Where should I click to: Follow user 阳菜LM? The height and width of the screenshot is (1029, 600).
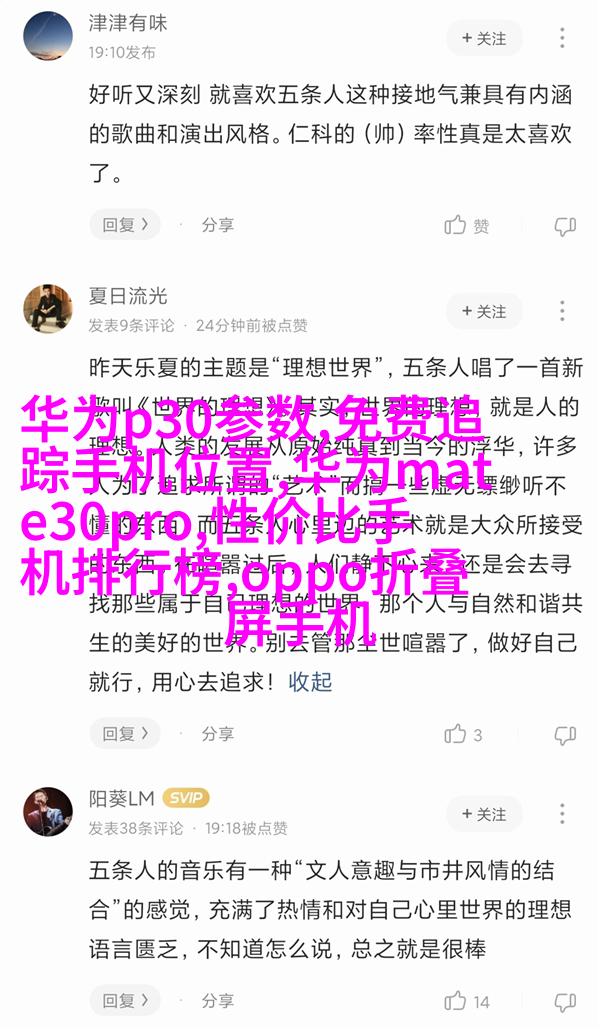coord(484,813)
